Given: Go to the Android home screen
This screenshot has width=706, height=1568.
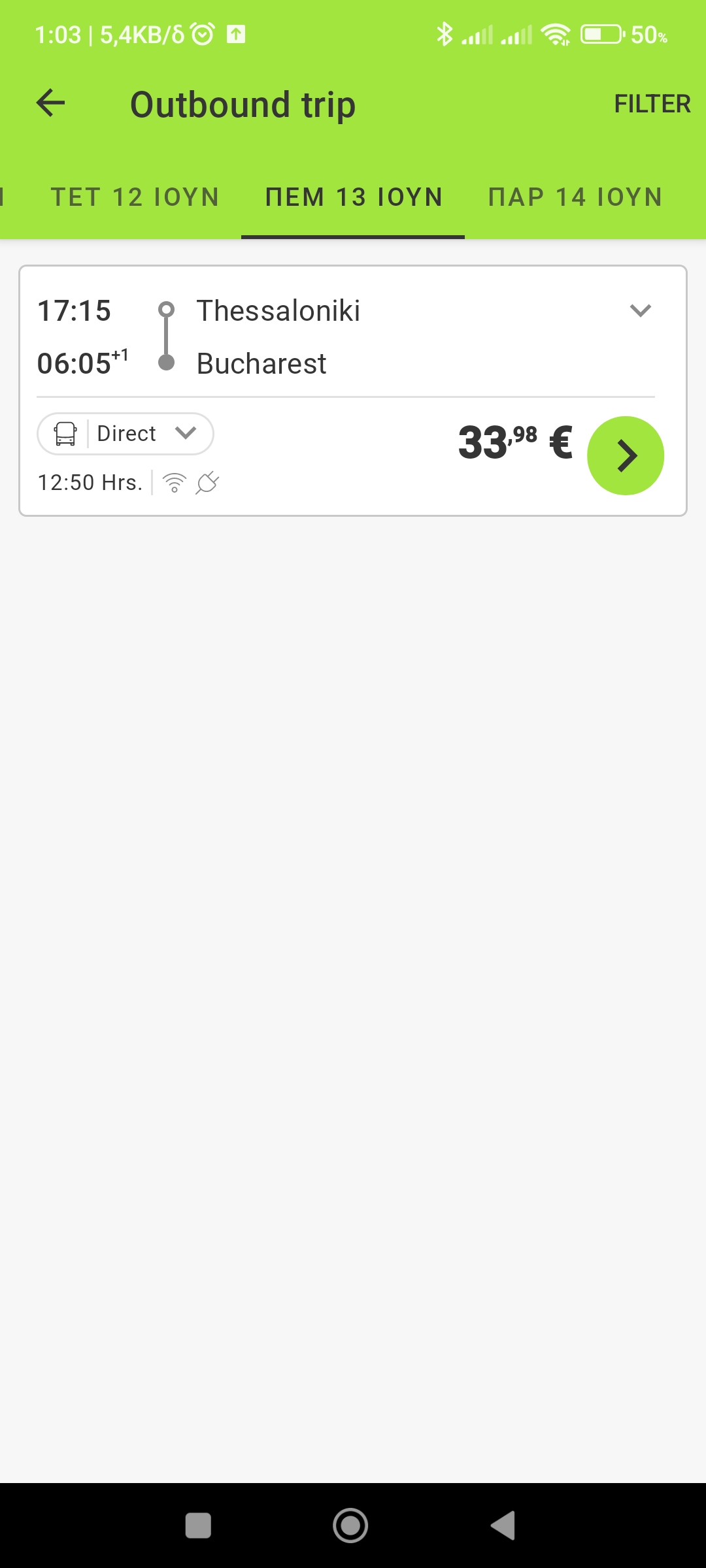Looking at the screenshot, I should click(x=350, y=1526).
